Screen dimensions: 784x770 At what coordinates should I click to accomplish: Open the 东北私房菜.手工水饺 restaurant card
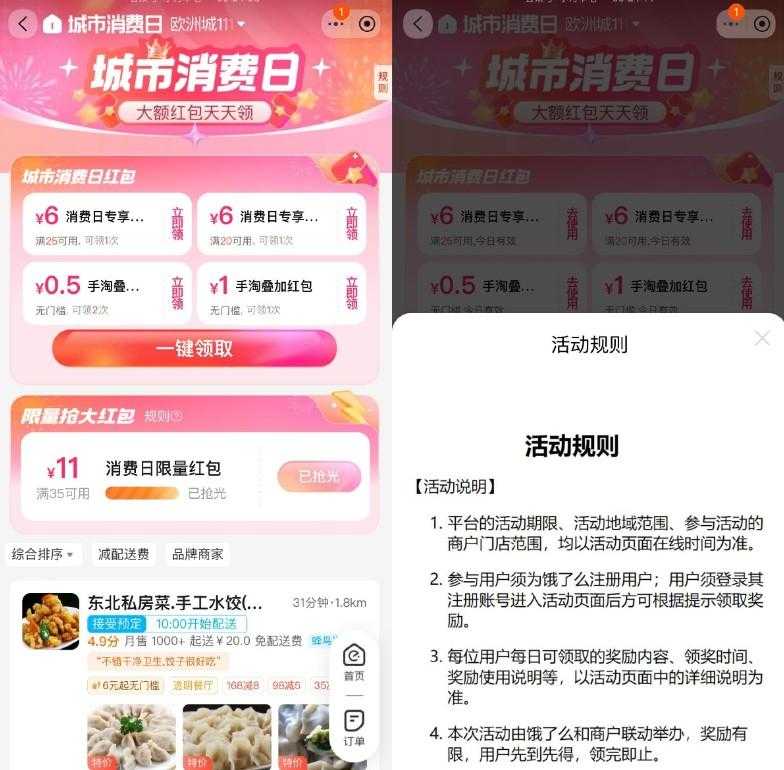pyautogui.click(x=175, y=603)
